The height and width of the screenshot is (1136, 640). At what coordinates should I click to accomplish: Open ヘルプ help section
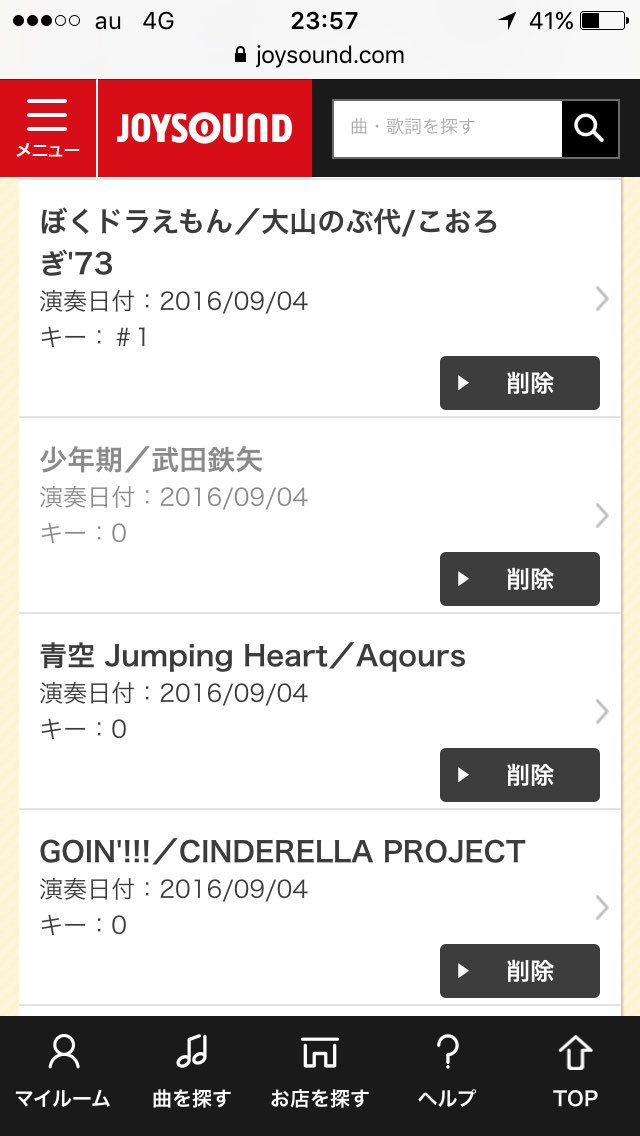447,1072
